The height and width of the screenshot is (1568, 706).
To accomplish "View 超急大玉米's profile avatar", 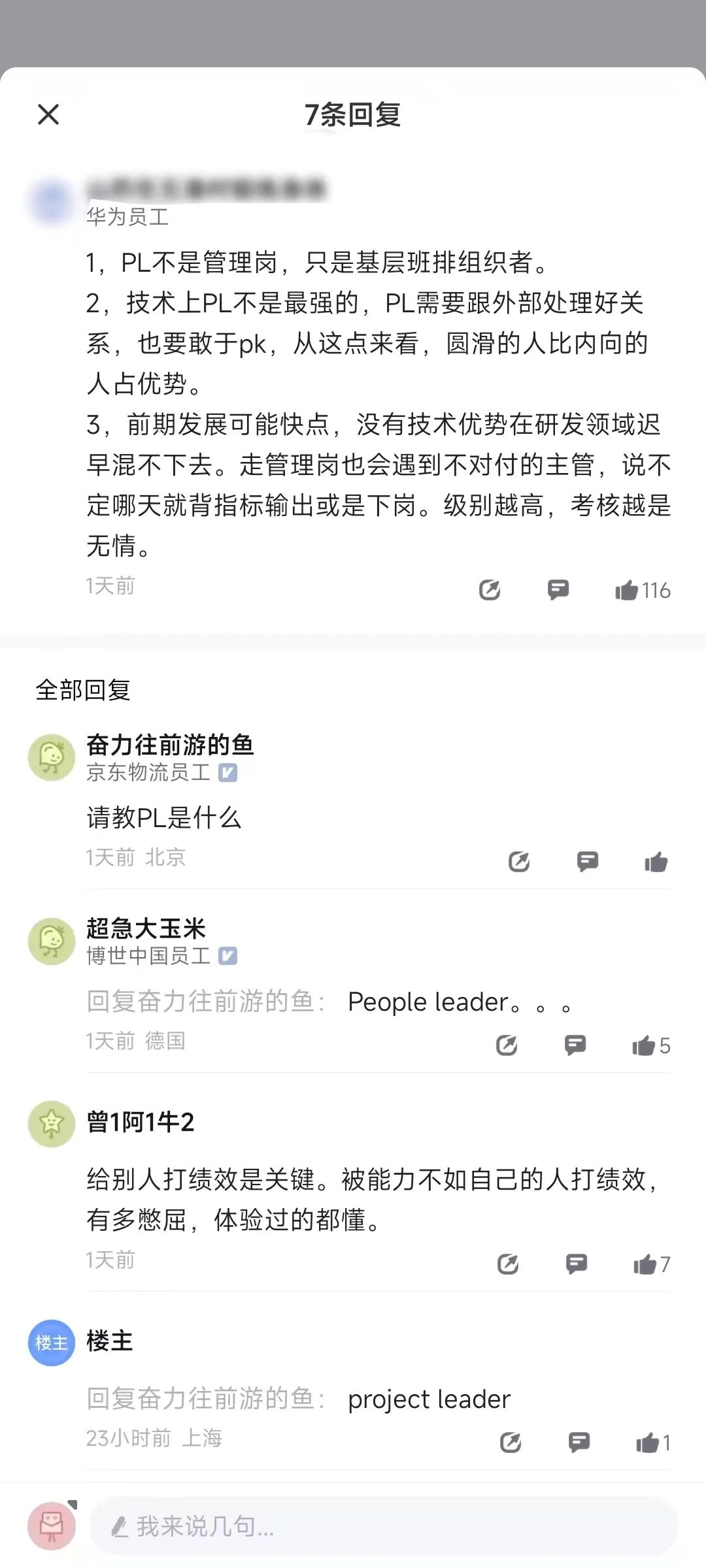I will pos(52,941).
